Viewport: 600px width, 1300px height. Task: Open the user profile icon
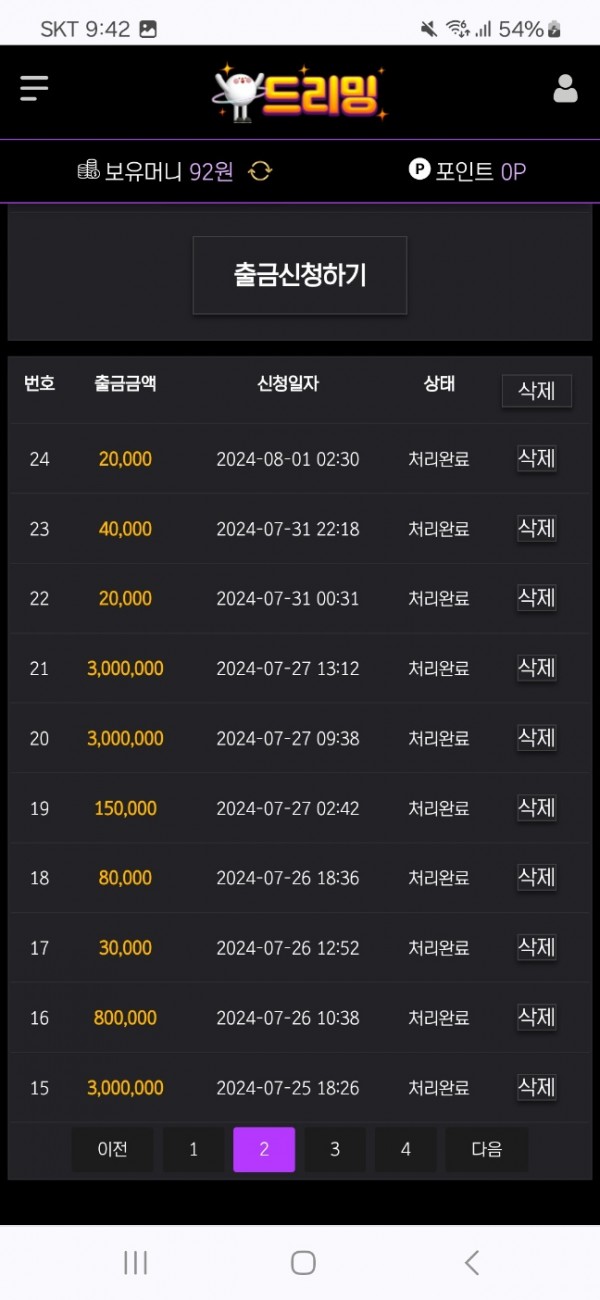[565, 89]
